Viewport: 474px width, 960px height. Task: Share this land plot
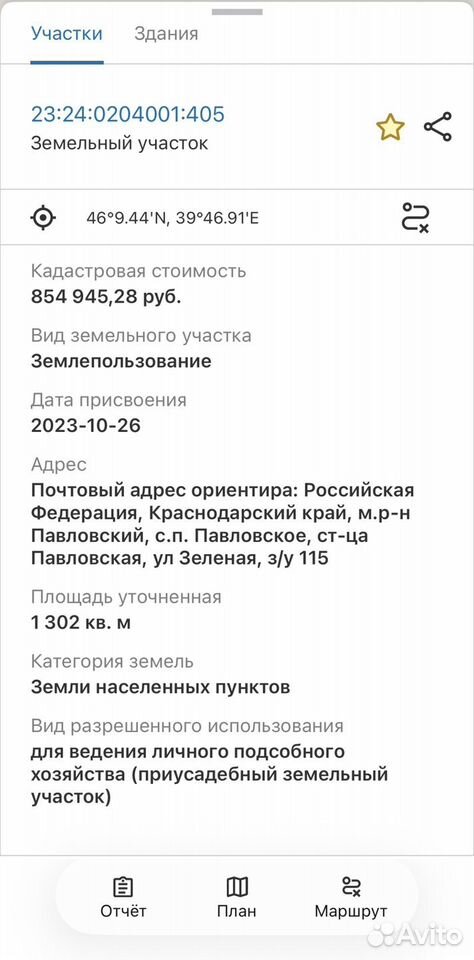(438, 127)
